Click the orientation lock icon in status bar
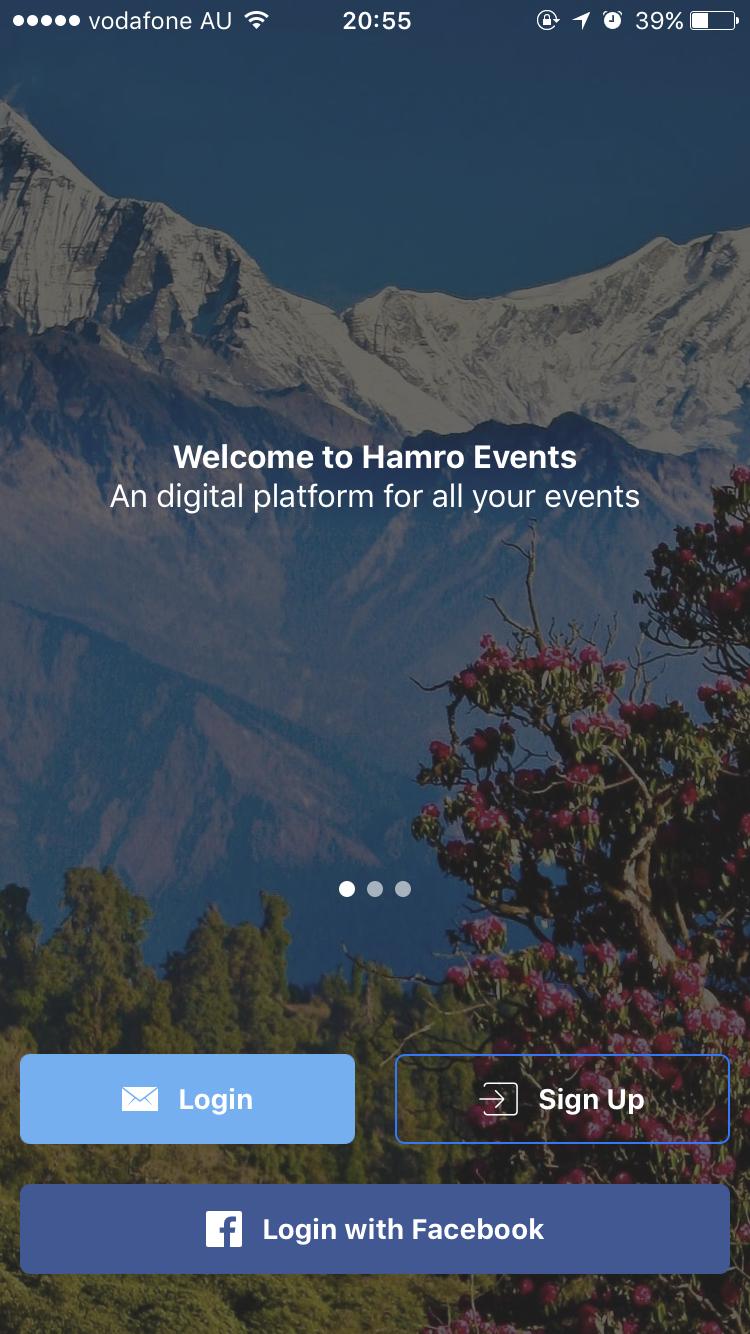 pyautogui.click(x=548, y=19)
